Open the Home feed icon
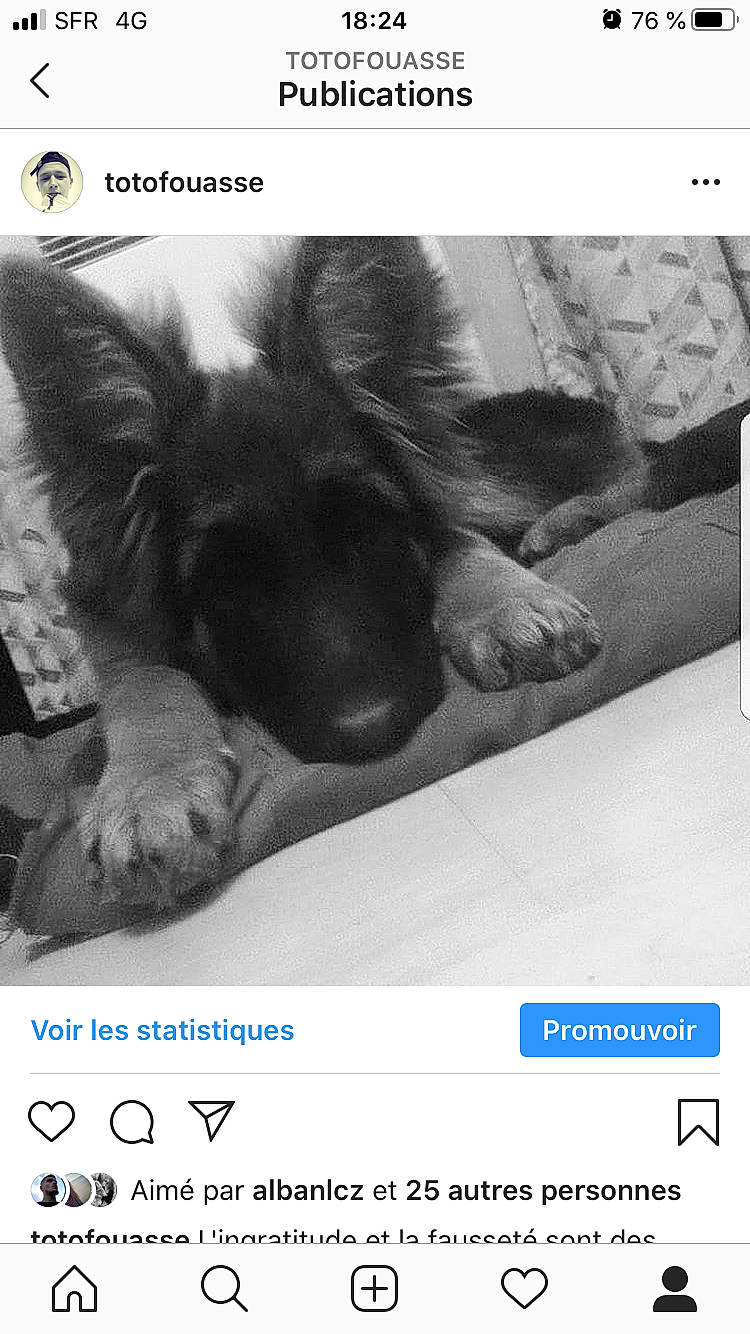 click(x=74, y=1288)
